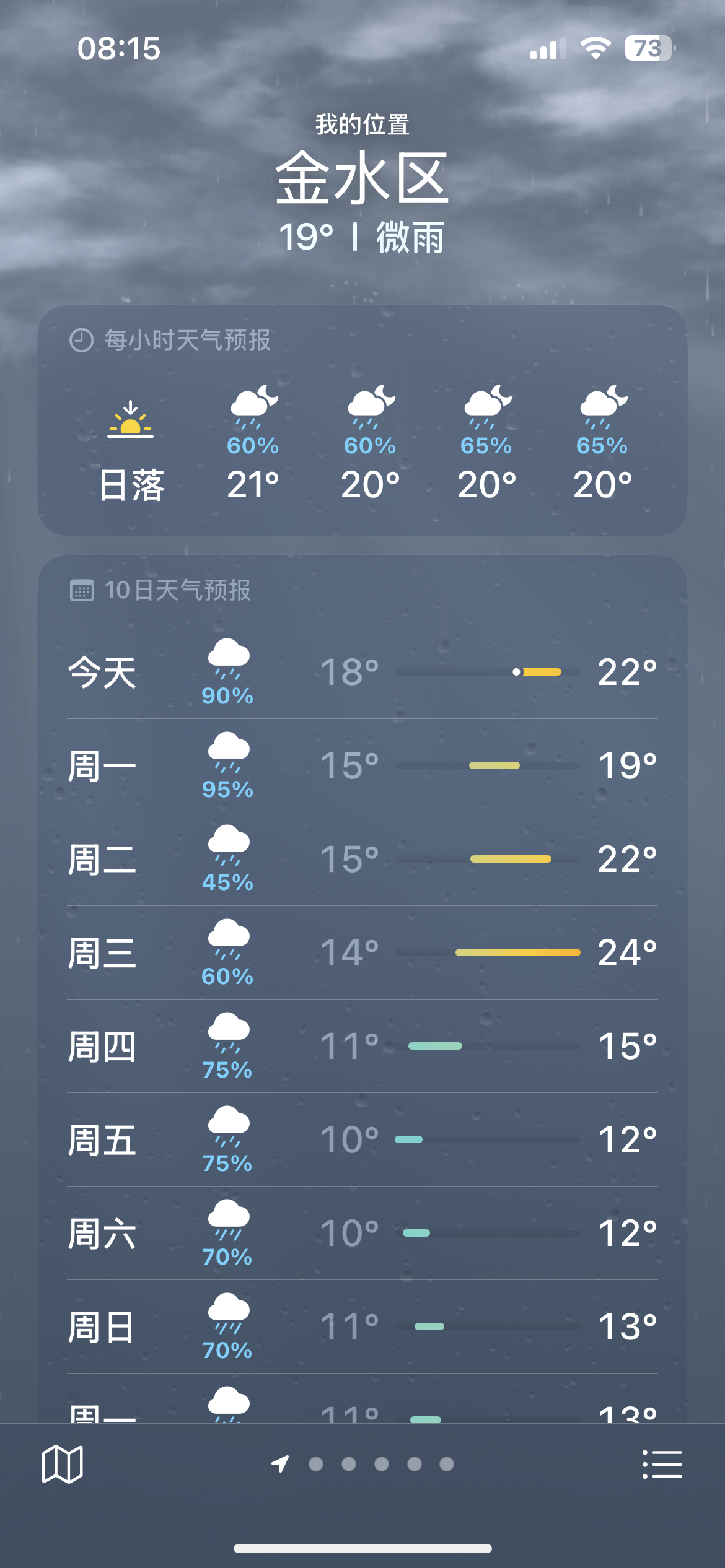Open the 周四 forecast row
The width and height of the screenshot is (725, 1568).
pos(362,1047)
